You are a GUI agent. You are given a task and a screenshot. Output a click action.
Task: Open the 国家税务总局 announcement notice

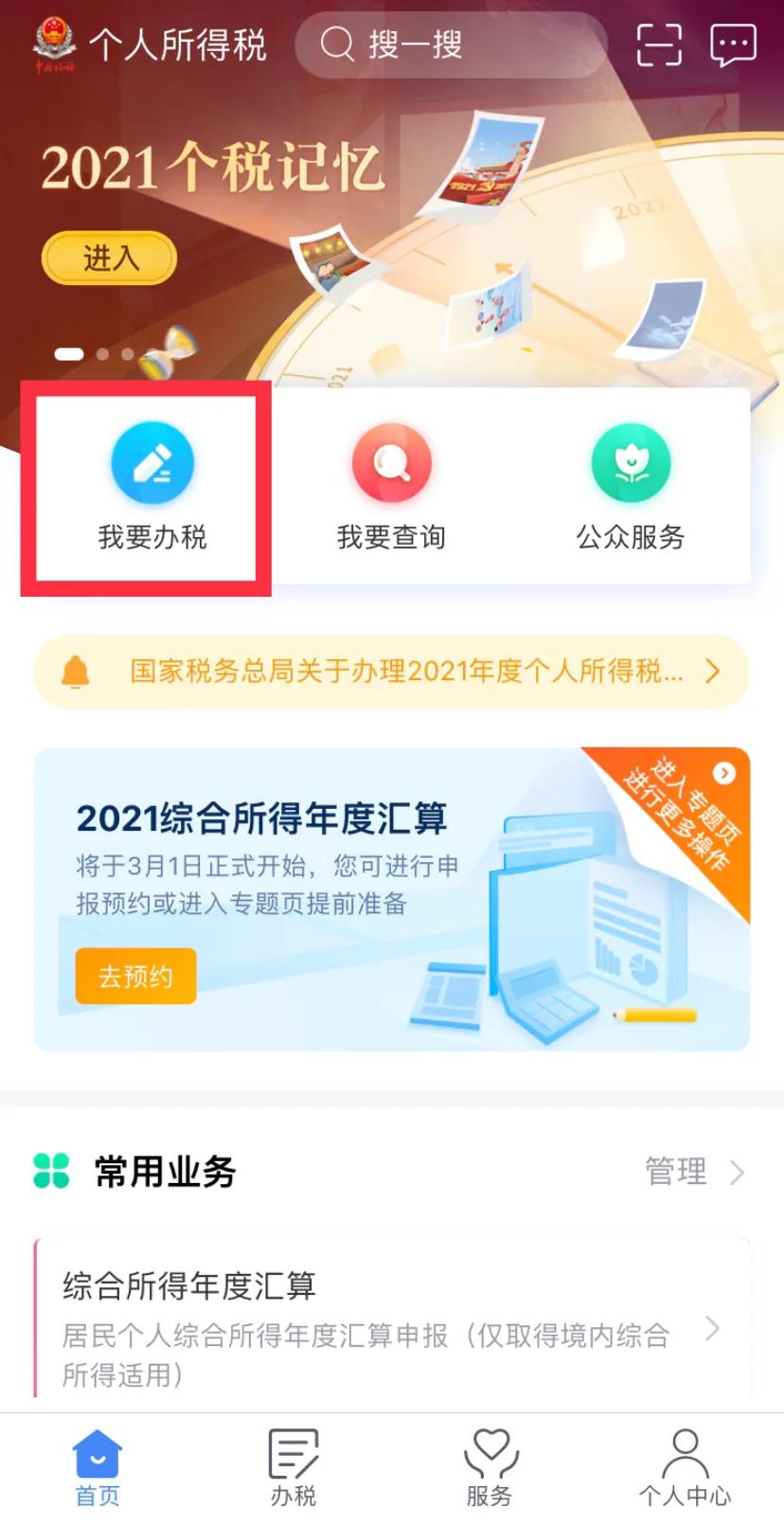[x=392, y=672]
